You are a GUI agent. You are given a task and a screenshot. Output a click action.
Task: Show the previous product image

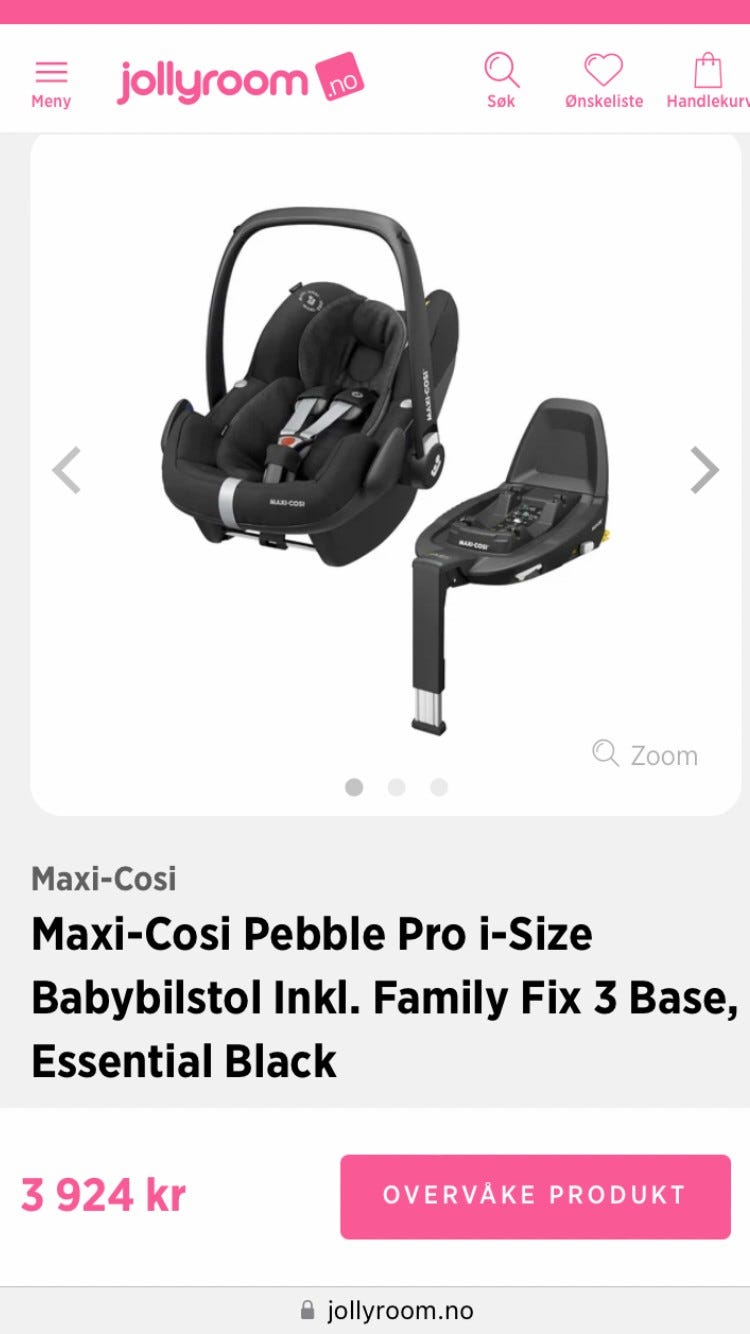[x=66, y=470]
